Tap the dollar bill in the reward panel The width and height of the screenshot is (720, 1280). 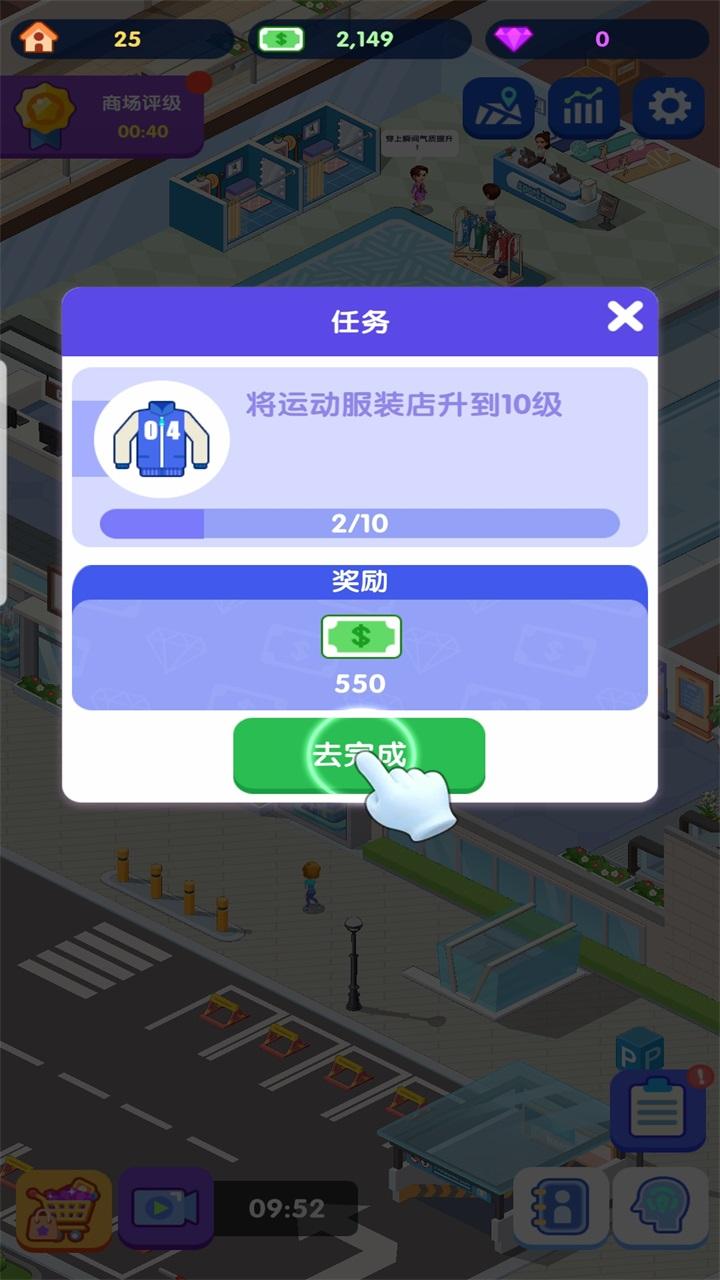point(362,637)
